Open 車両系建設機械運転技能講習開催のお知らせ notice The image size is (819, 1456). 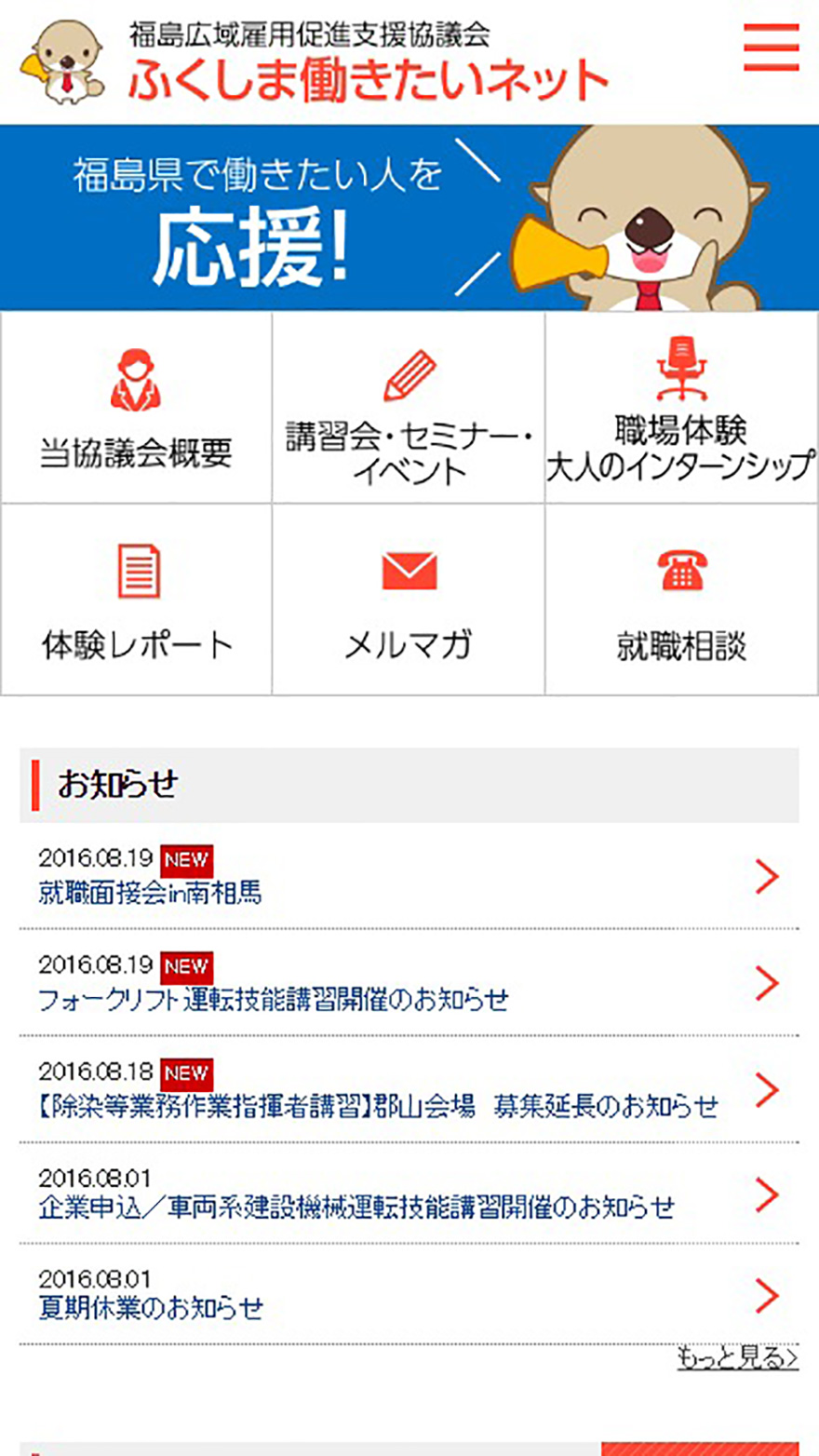[x=356, y=1207]
